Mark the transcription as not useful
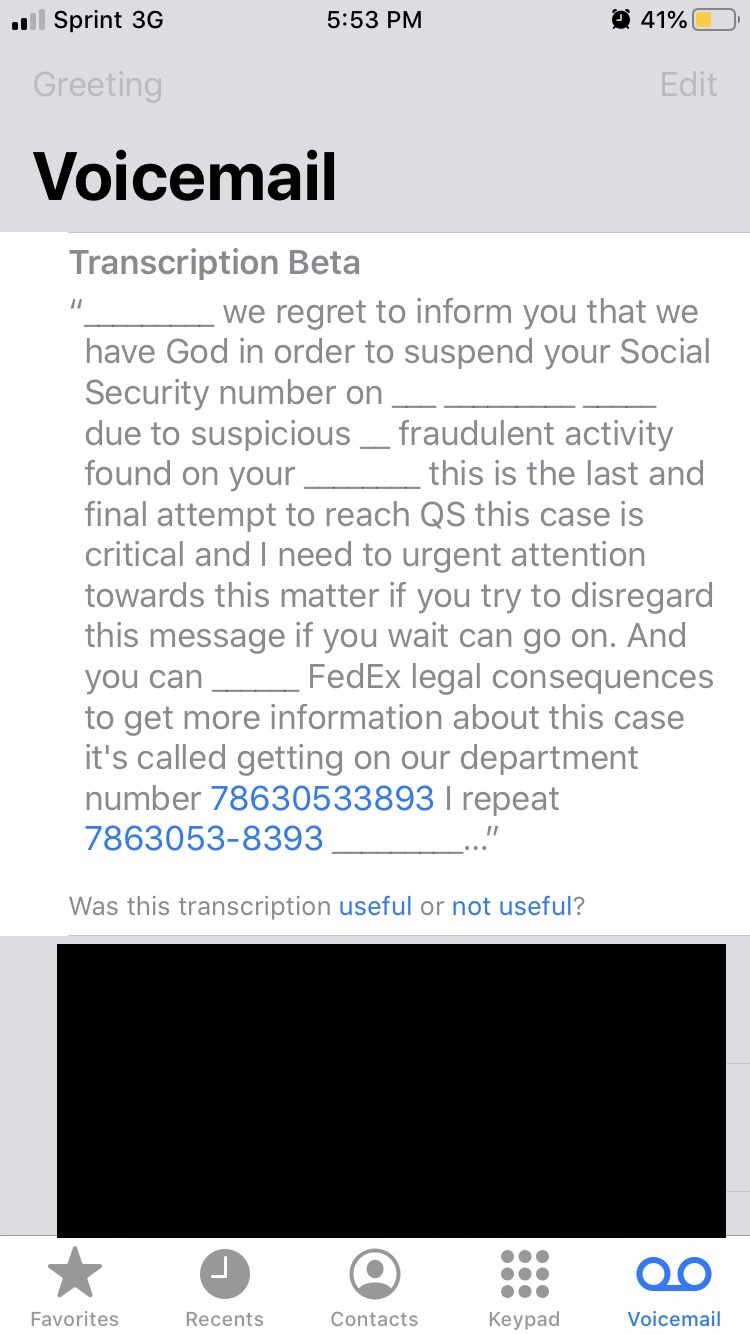The image size is (750, 1334). pos(511,906)
